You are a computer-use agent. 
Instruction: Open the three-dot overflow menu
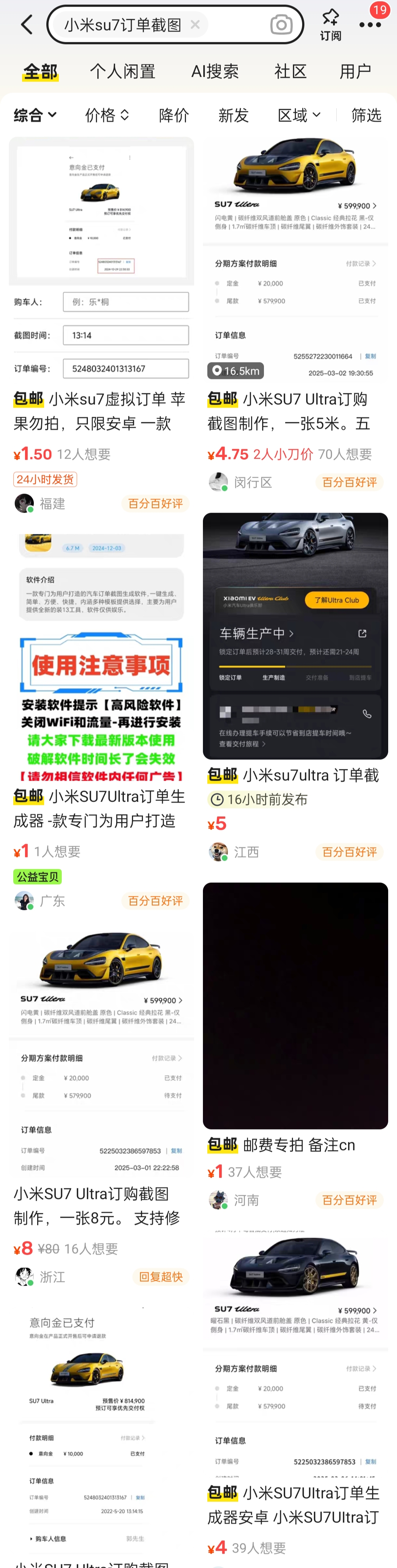pos(369,25)
